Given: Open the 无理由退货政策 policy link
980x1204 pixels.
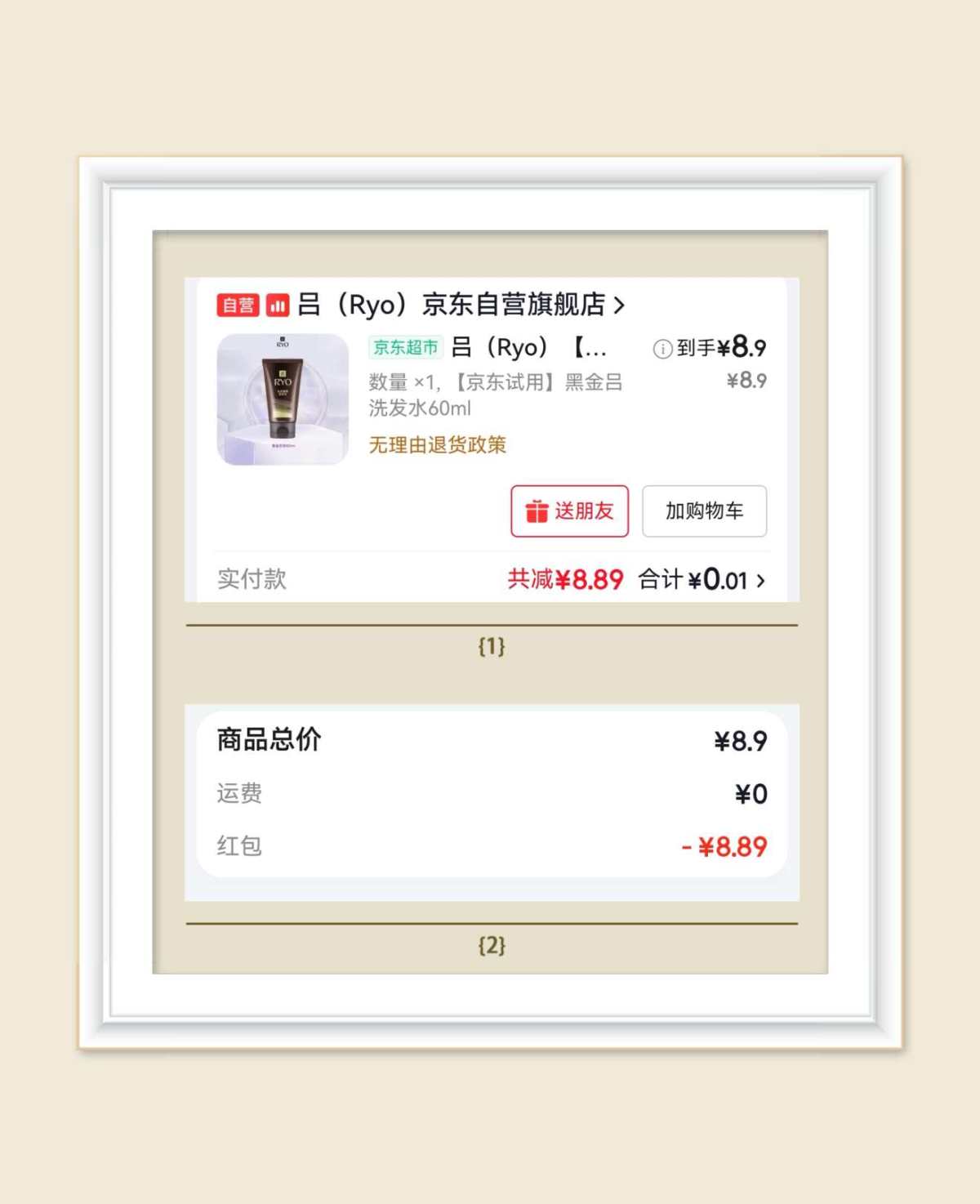Looking at the screenshot, I should (x=438, y=446).
